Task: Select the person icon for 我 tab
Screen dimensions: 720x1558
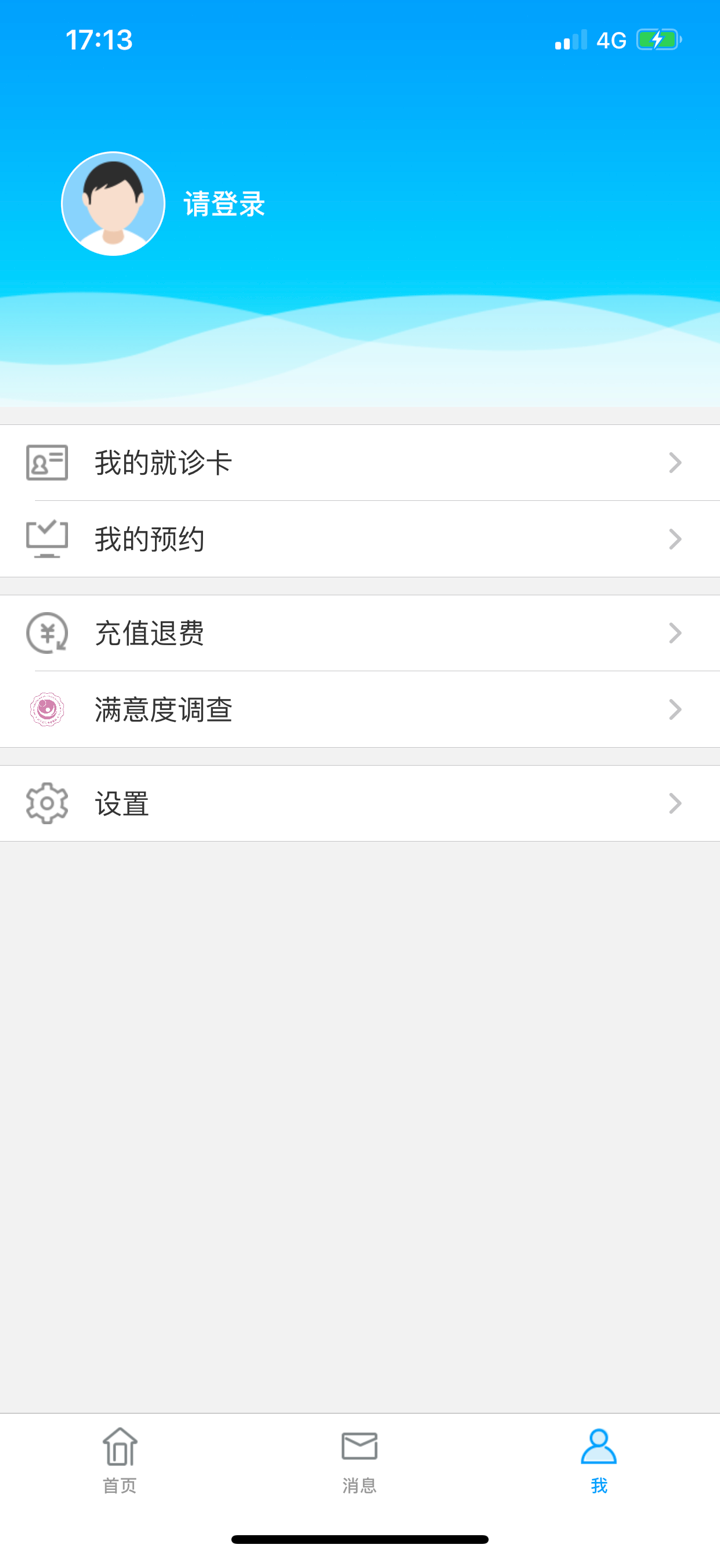Action: tap(598, 1444)
